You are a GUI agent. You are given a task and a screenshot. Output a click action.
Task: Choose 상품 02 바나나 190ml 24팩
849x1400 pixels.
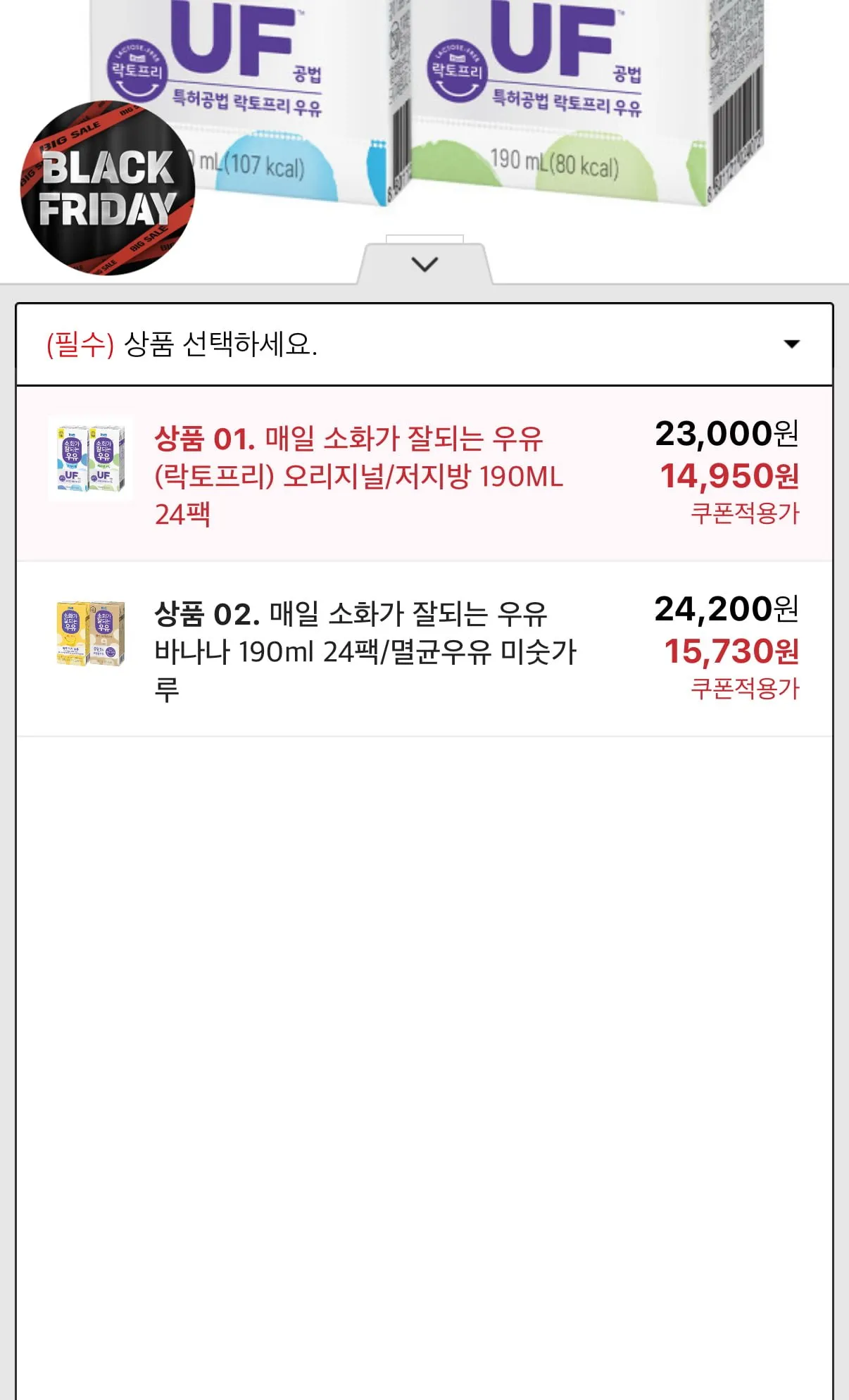pyautogui.click(x=424, y=649)
